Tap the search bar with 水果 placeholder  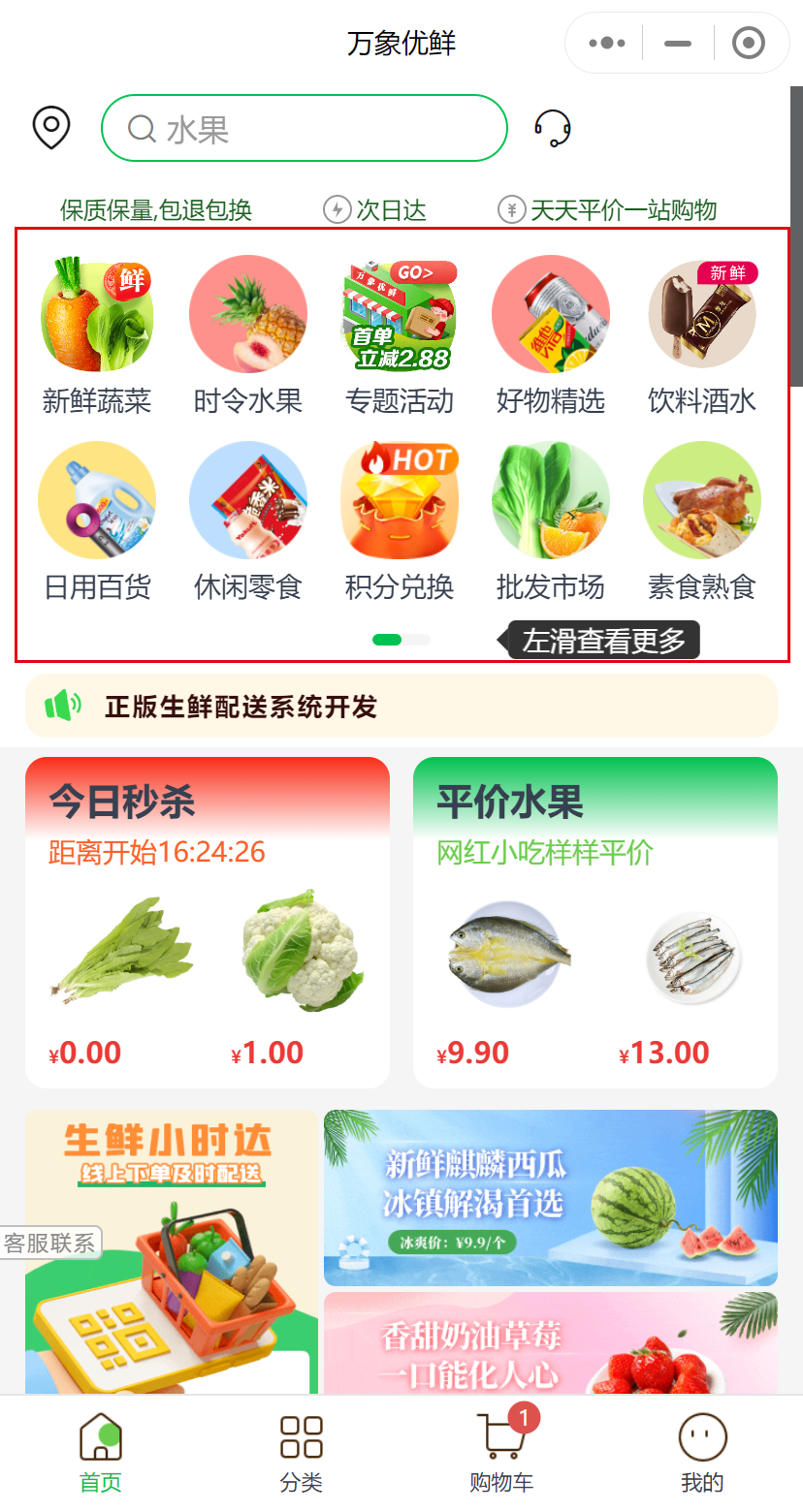point(304,127)
